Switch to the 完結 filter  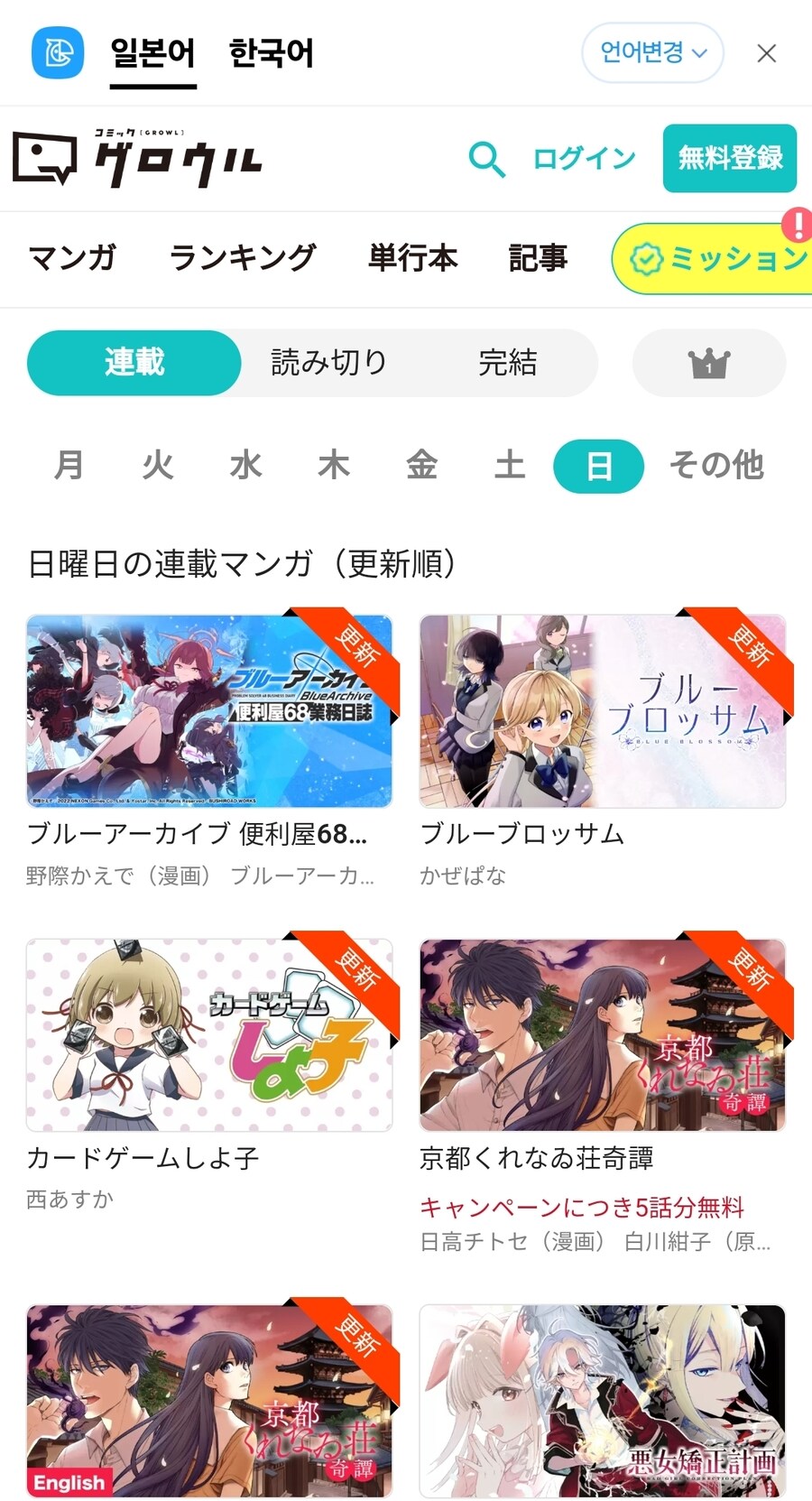point(507,363)
